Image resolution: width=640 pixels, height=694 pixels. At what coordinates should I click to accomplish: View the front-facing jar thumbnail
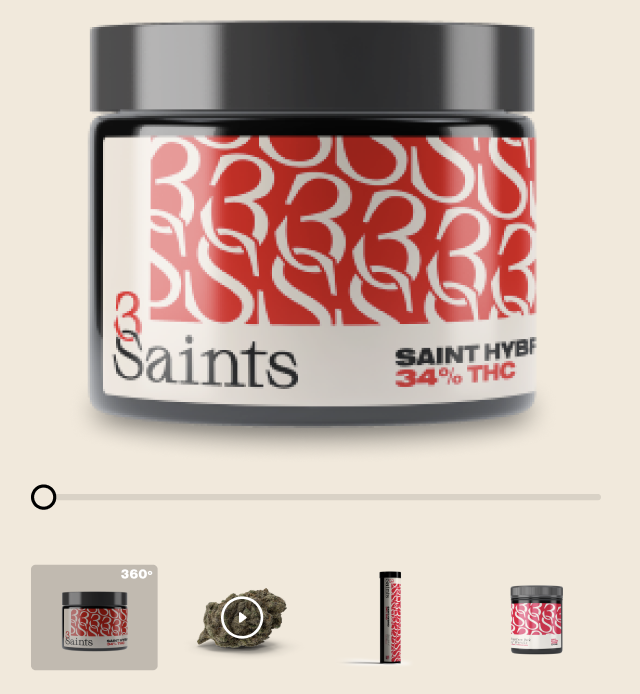point(537,619)
